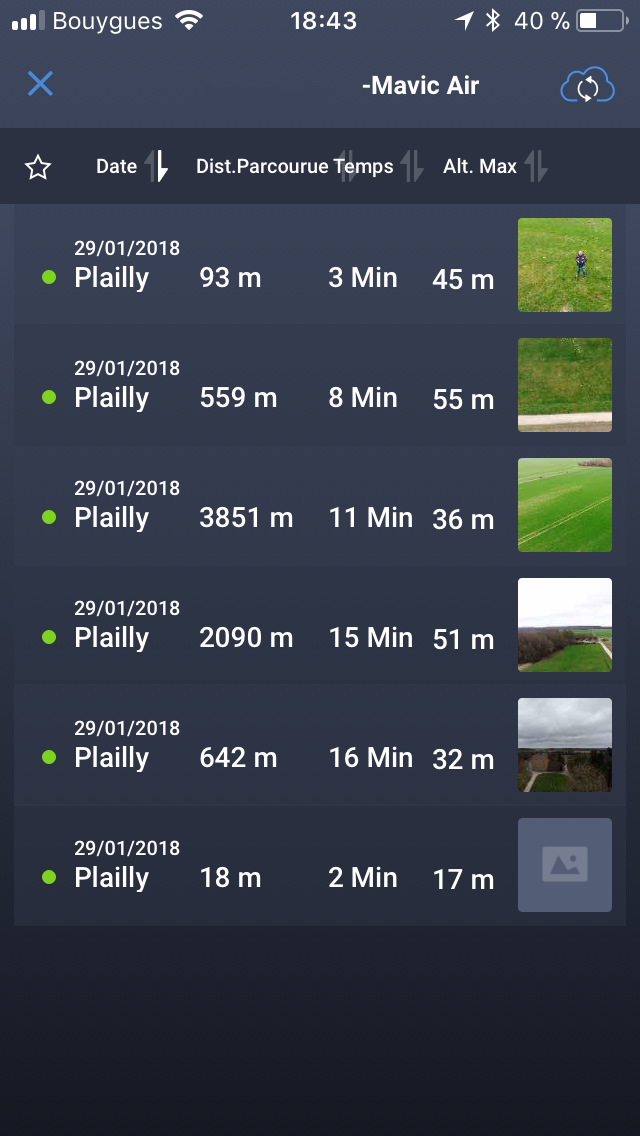Screen dimensions: 640x1136
Task: Close the flight list with the X
Action: coord(40,84)
